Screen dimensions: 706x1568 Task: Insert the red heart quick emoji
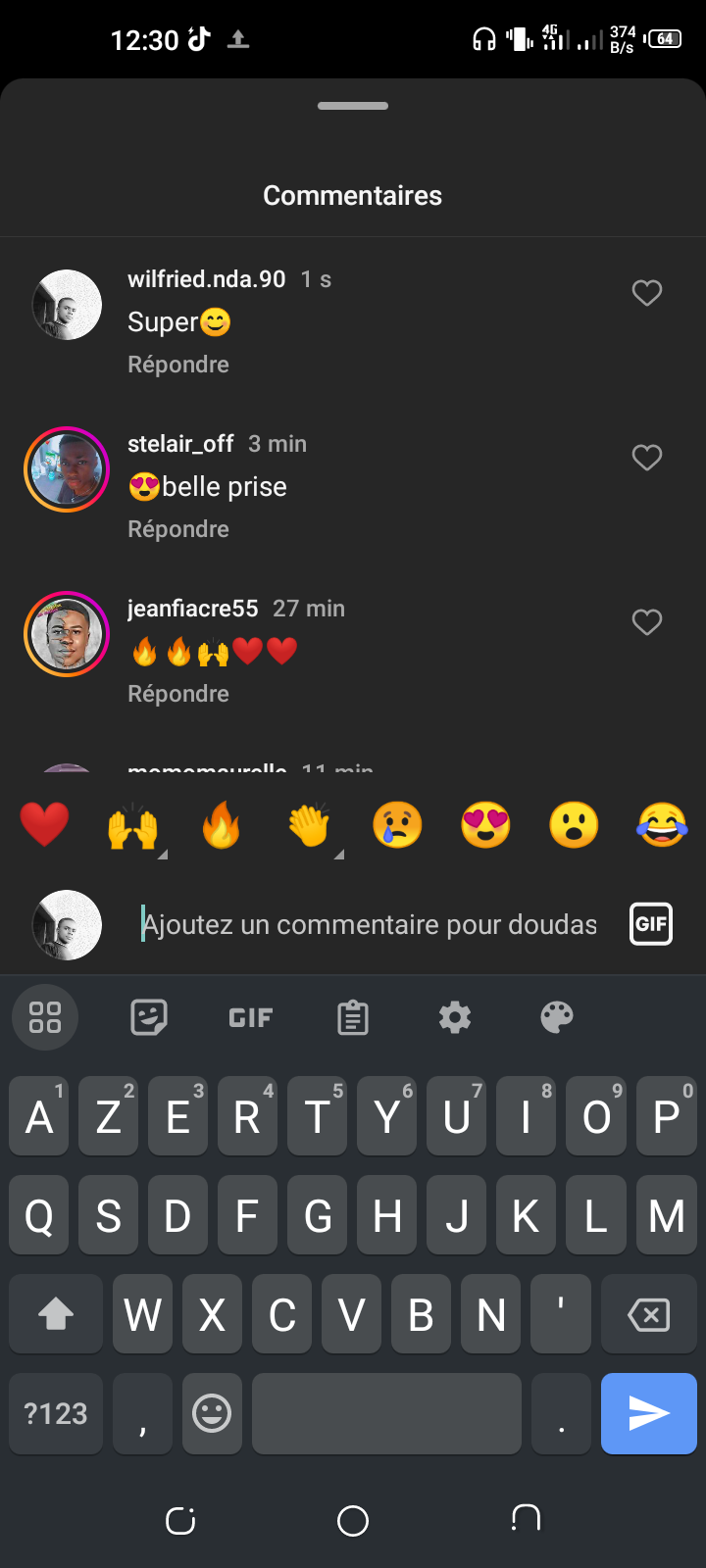click(44, 824)
